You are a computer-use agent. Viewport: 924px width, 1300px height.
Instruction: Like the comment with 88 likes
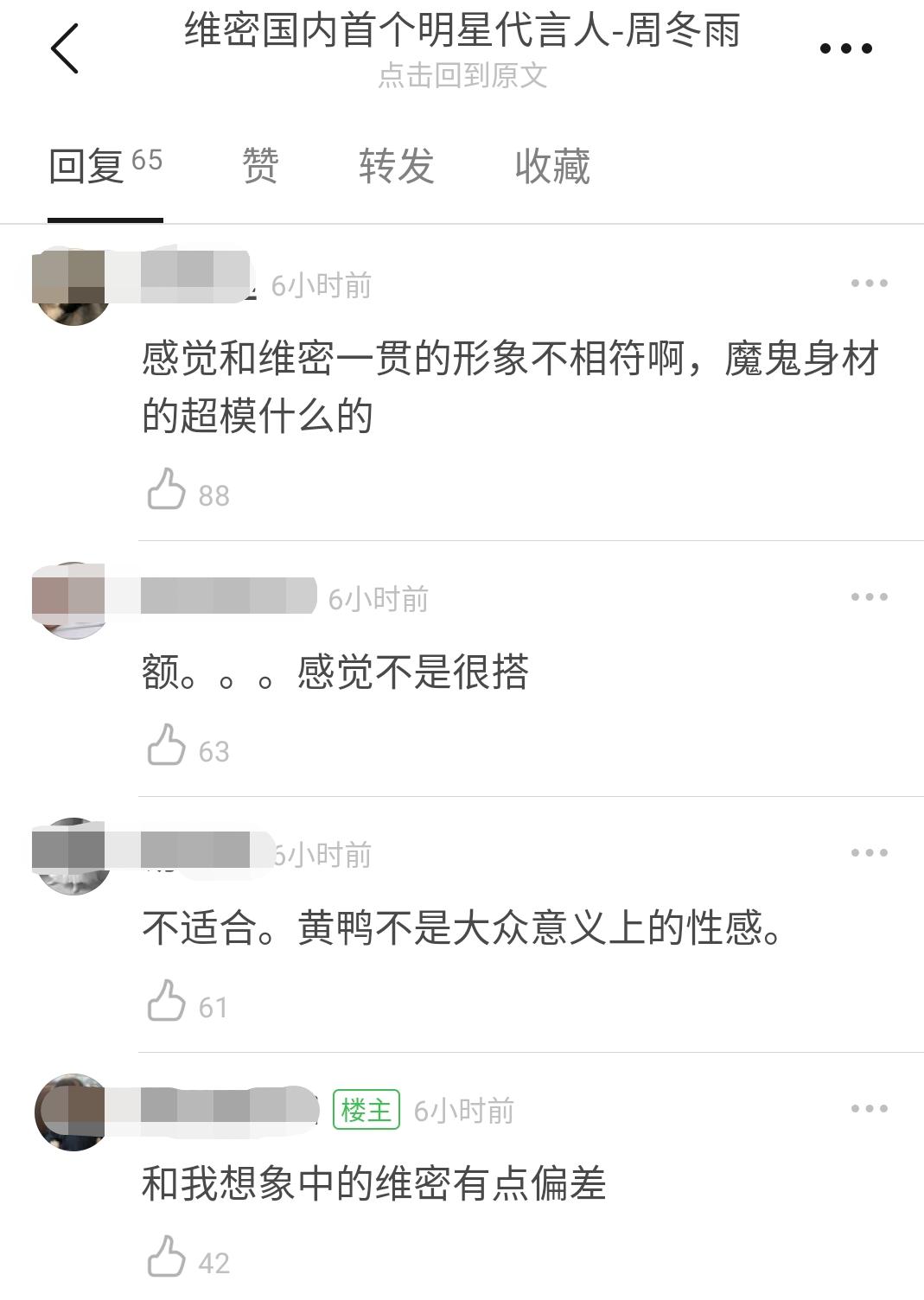(167, 490)
